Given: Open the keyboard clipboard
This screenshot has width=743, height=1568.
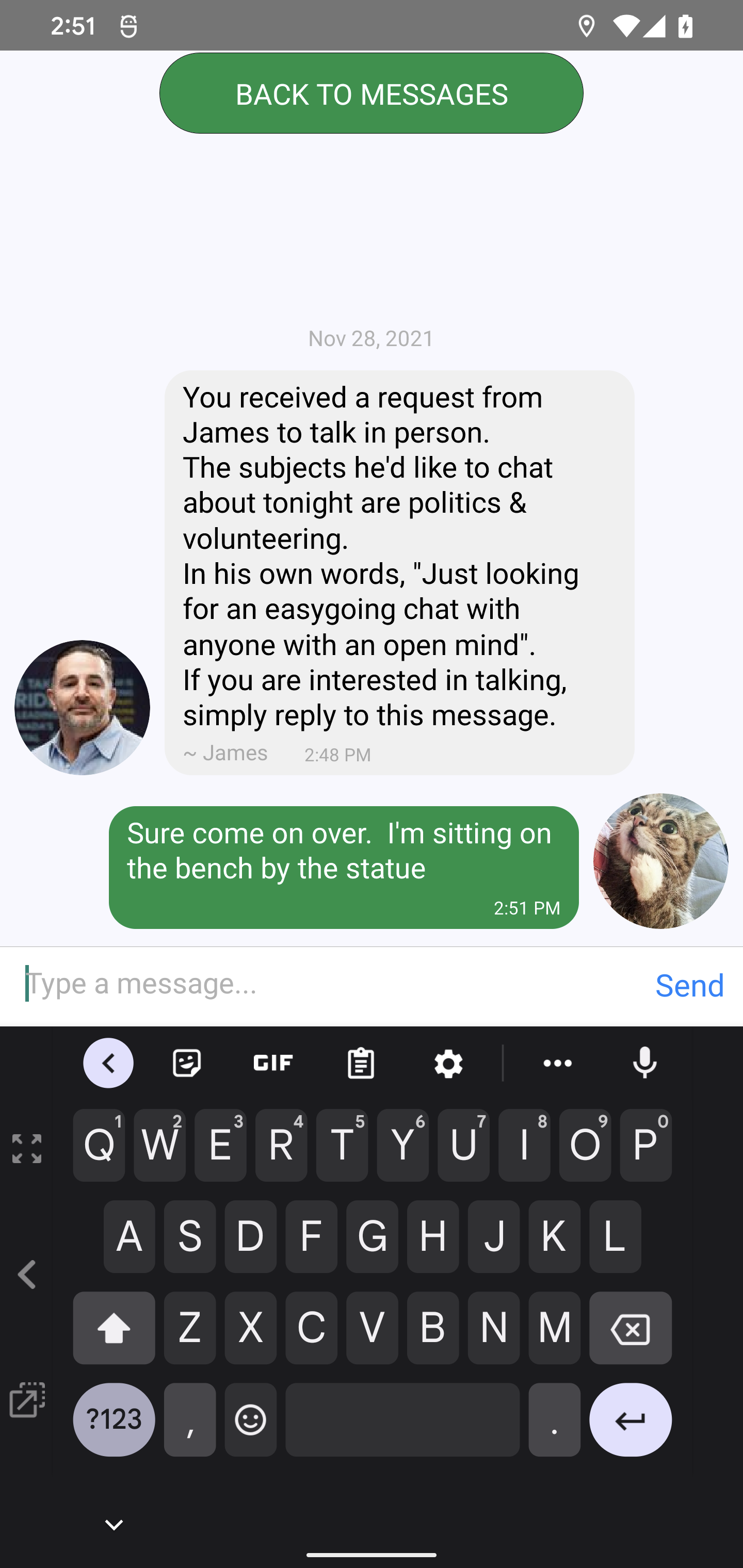Looking at the screenshot, I should pyautogui.click(x=361, y=1064).
